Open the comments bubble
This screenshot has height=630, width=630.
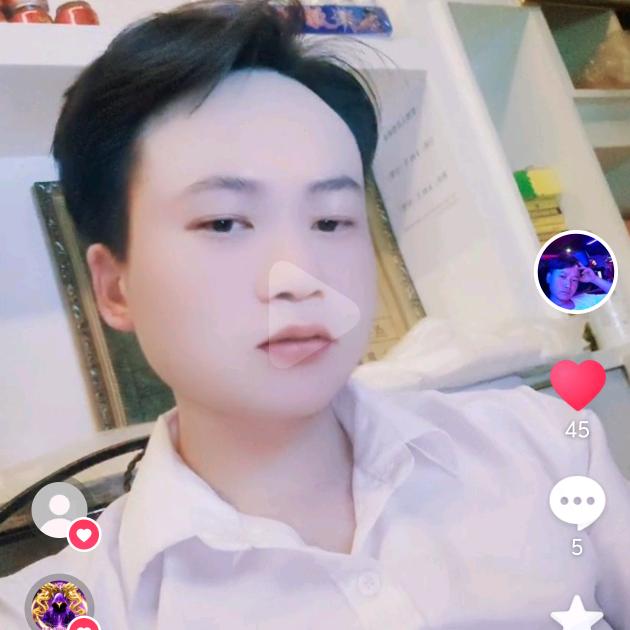577,503
